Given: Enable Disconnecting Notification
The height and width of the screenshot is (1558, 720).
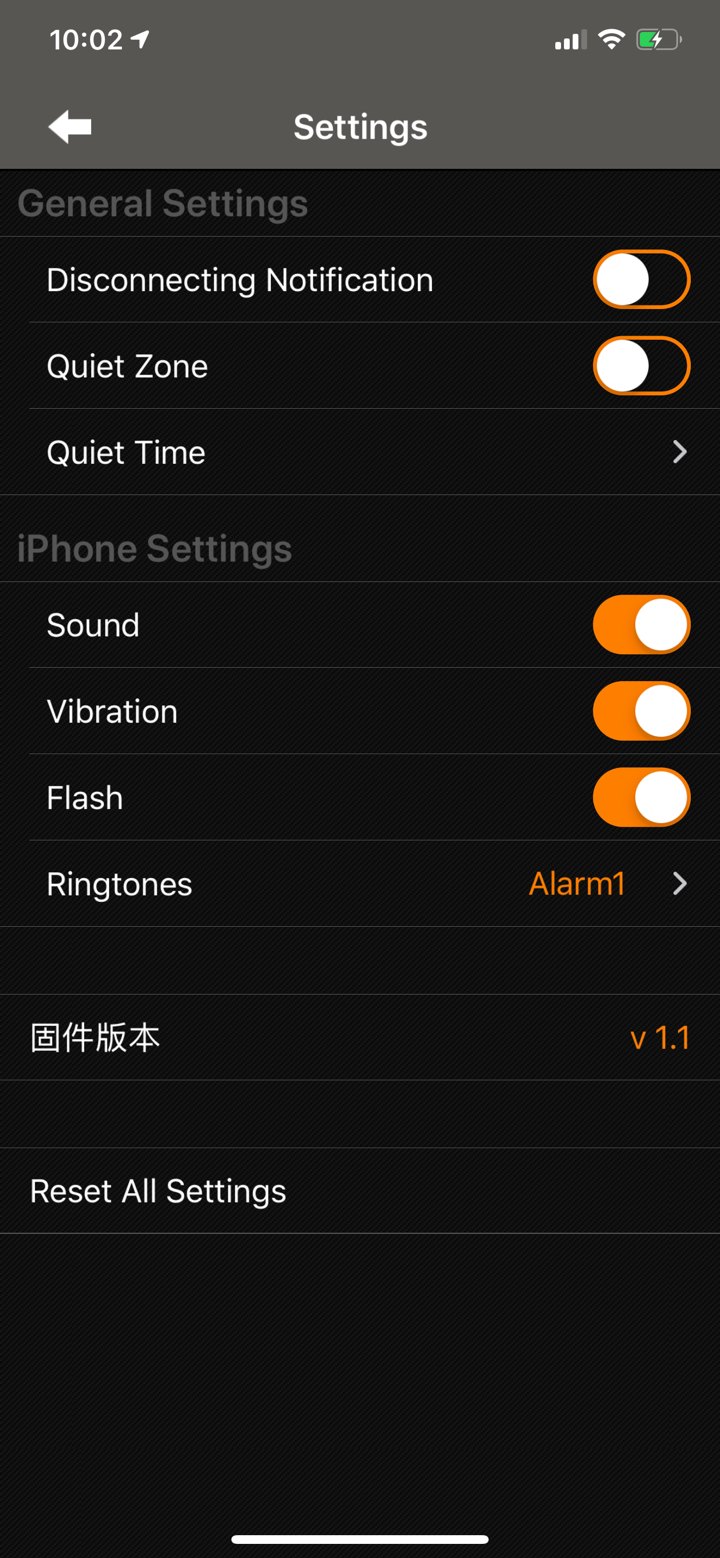Looking at the screenshot, I should (641, 280).
